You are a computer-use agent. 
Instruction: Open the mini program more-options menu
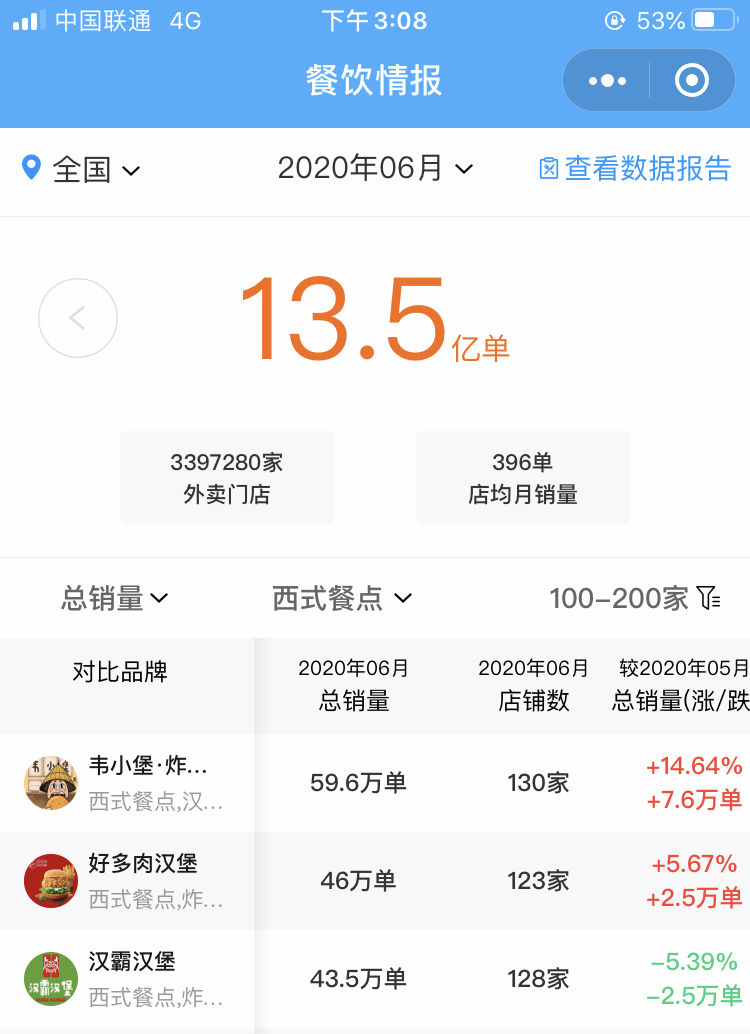tap(608, 81)
